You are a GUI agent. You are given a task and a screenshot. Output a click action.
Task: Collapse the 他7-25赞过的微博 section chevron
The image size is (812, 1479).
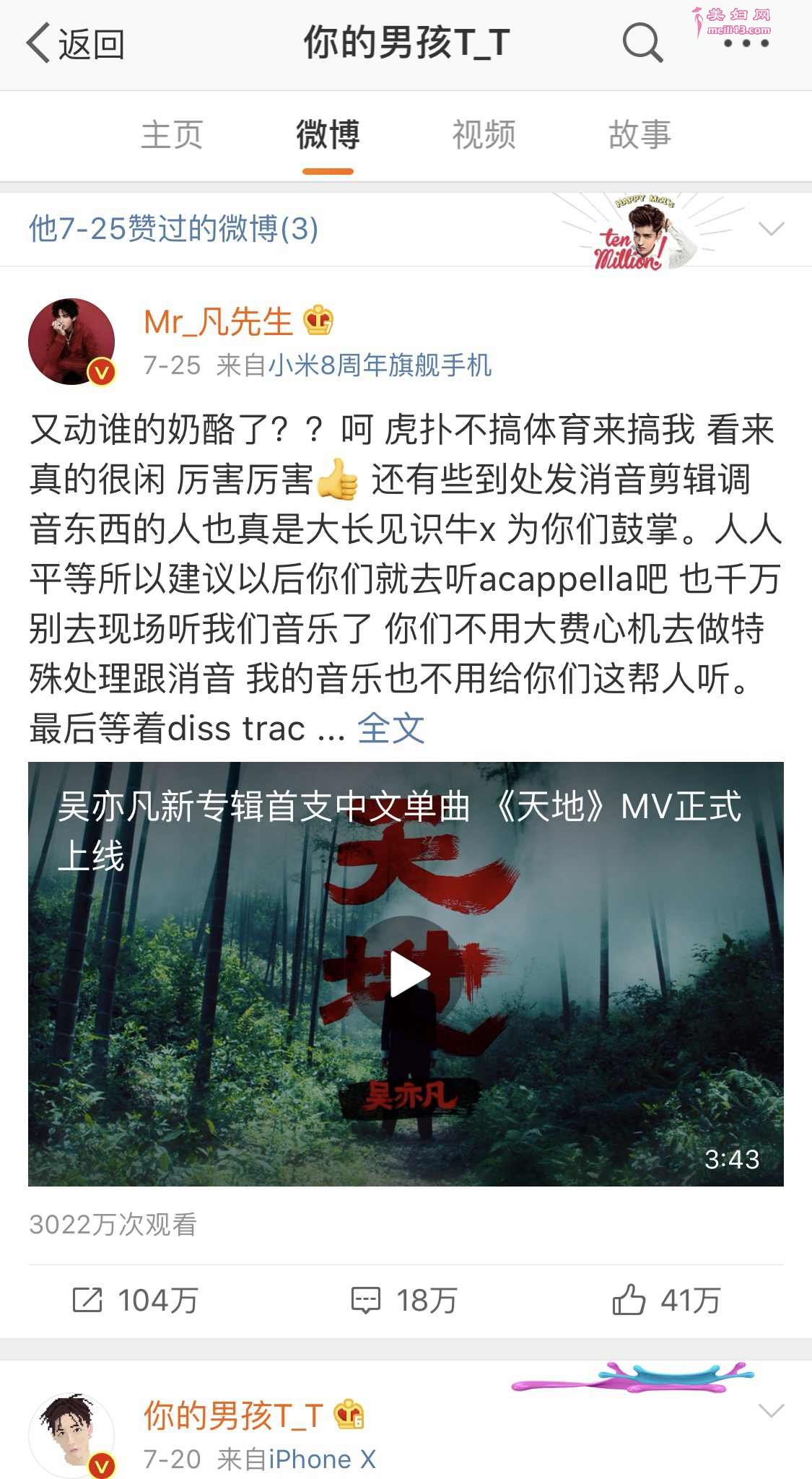tap(772, 230)
